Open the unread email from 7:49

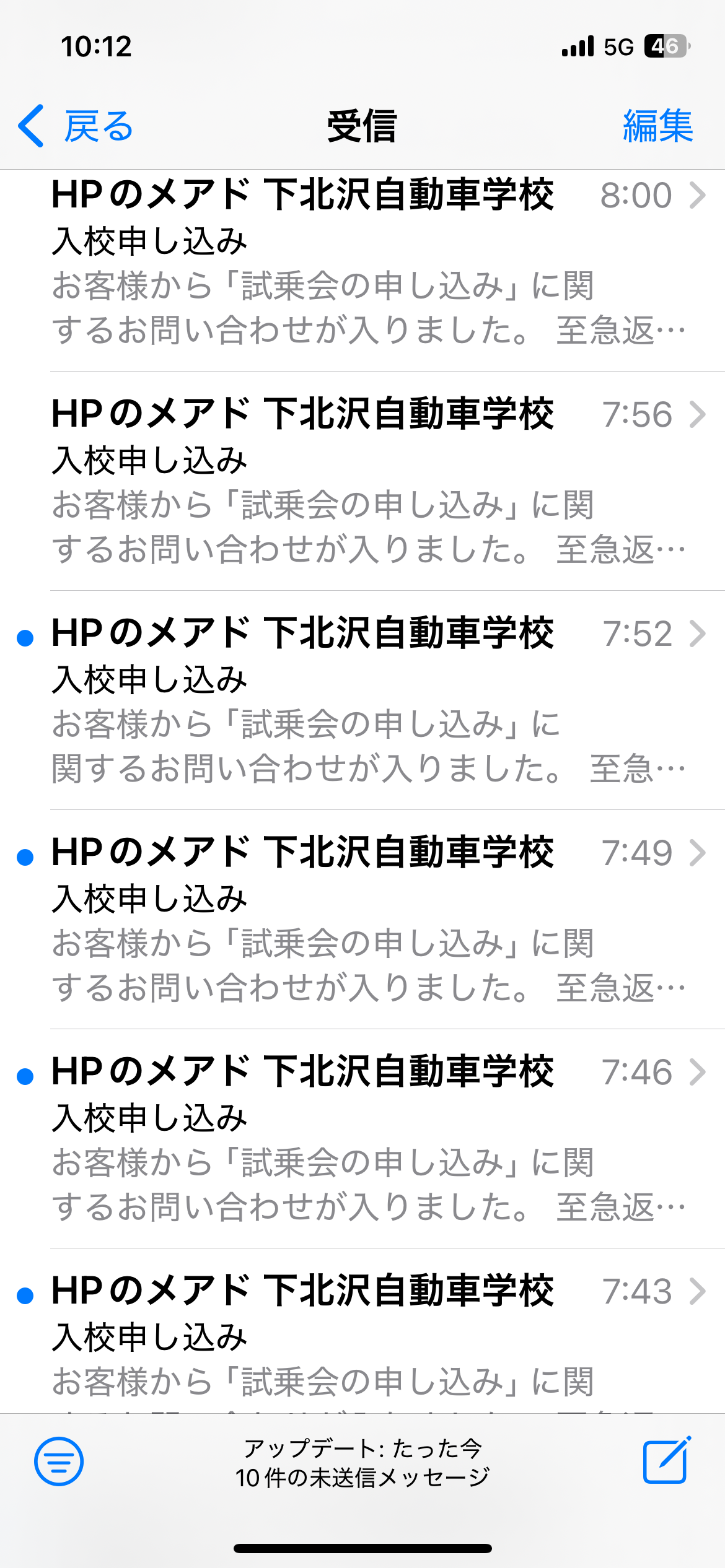[x=372, y=920]
